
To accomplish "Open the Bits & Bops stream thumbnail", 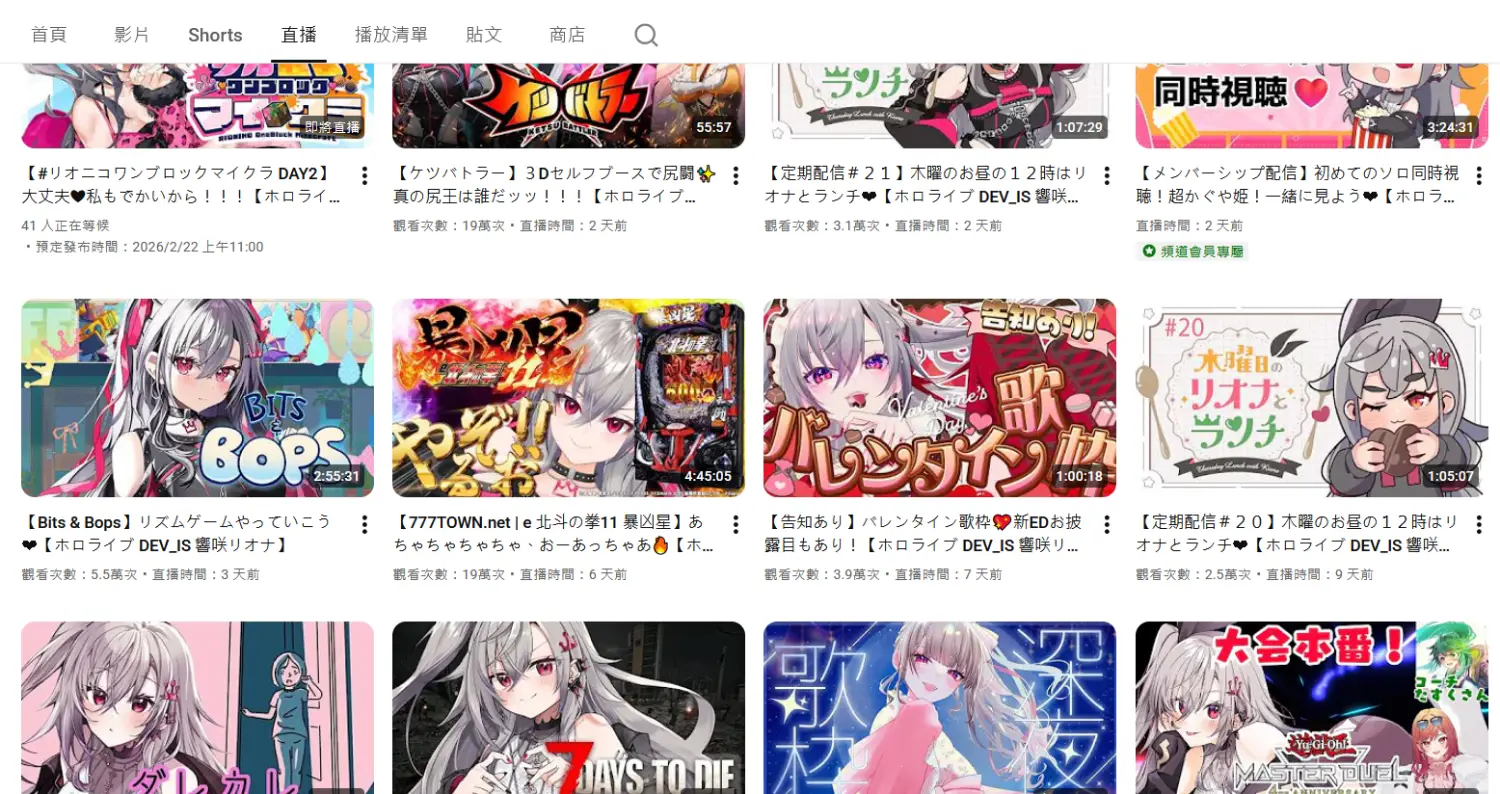I will pos(197,397).
